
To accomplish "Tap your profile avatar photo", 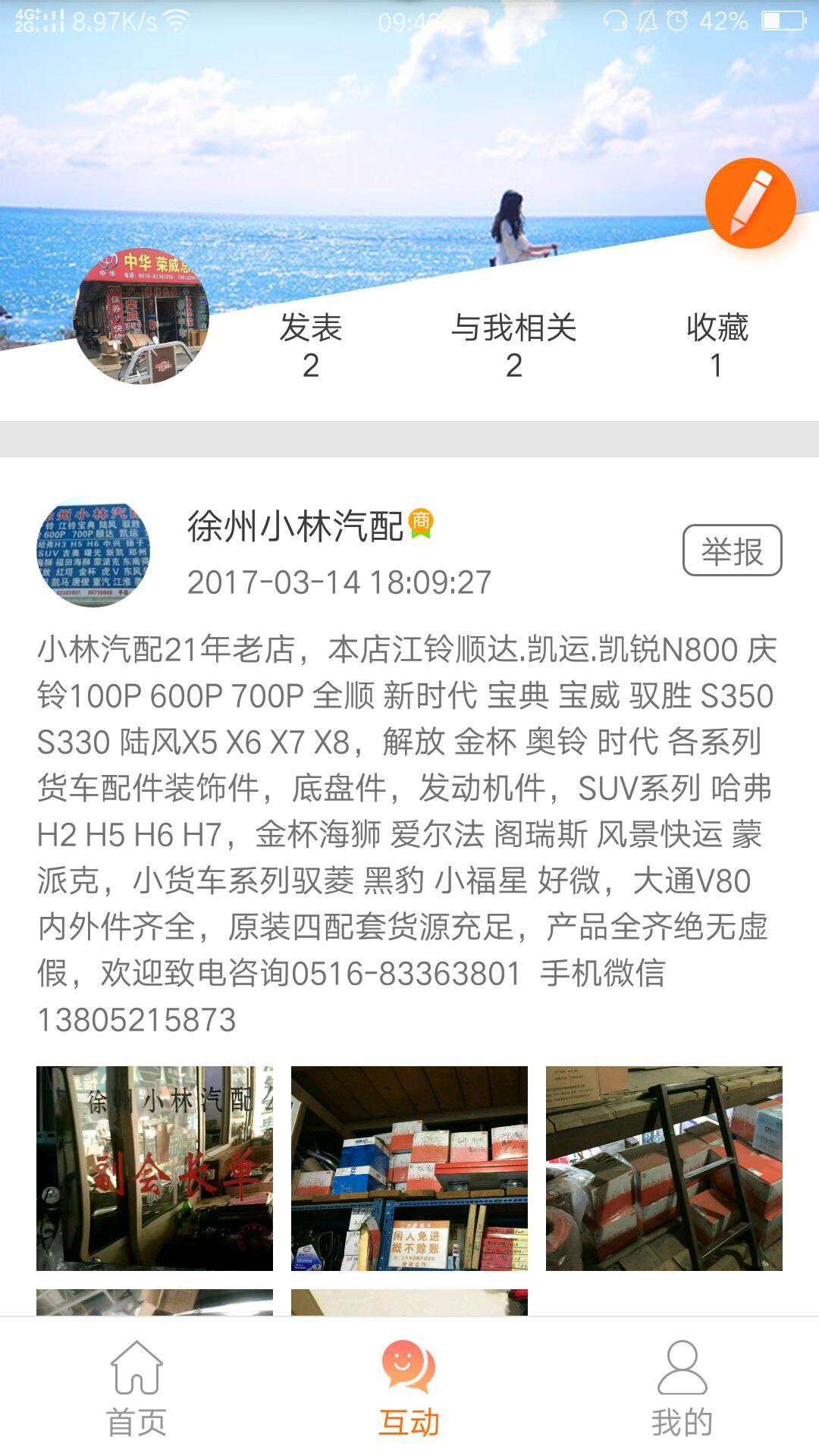I will 140,316.
